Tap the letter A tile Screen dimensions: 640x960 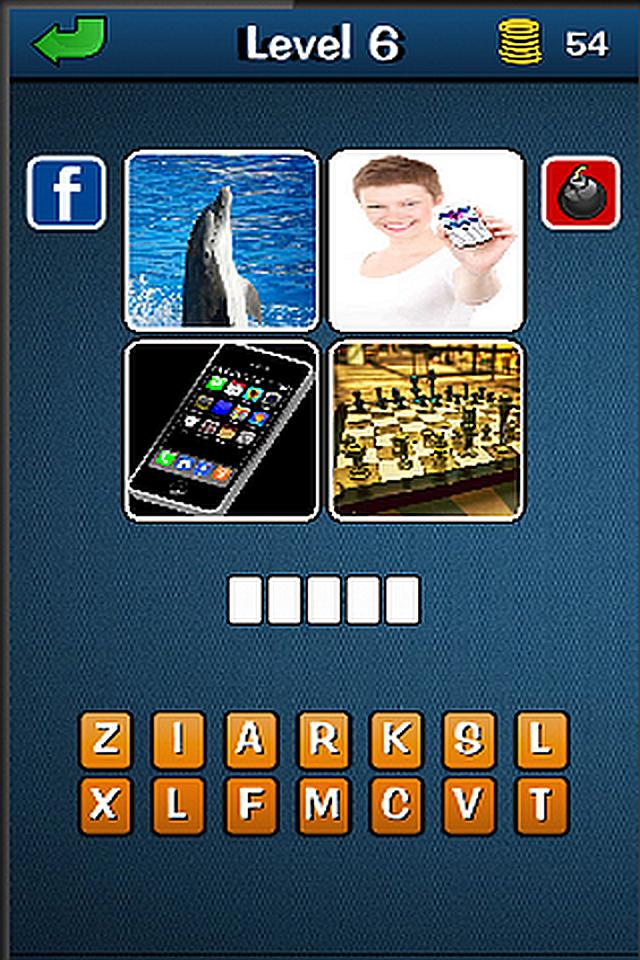tap(251, 741)
